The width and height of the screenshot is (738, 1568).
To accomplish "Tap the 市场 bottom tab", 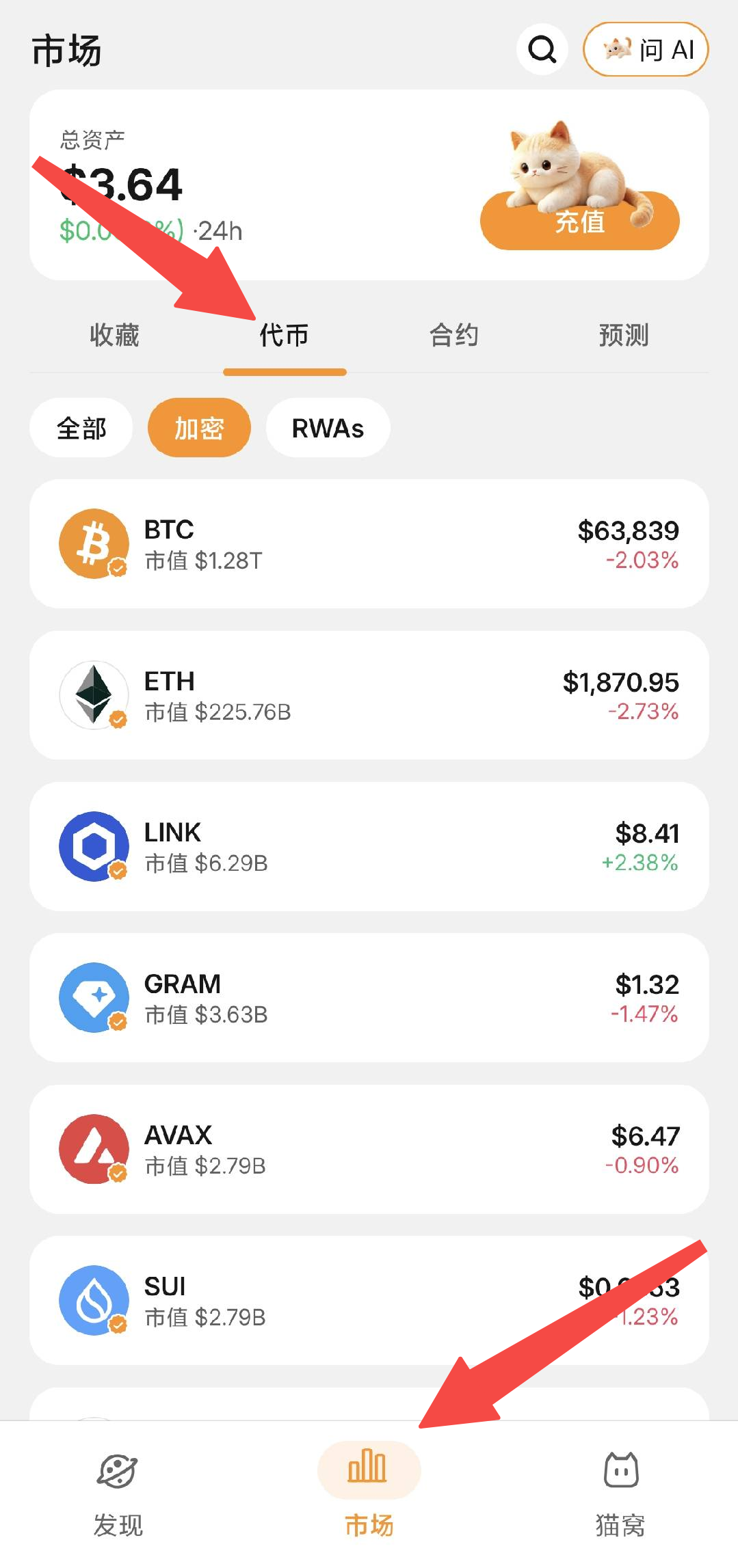I will pyautogui.click(x=369, y=1494).
